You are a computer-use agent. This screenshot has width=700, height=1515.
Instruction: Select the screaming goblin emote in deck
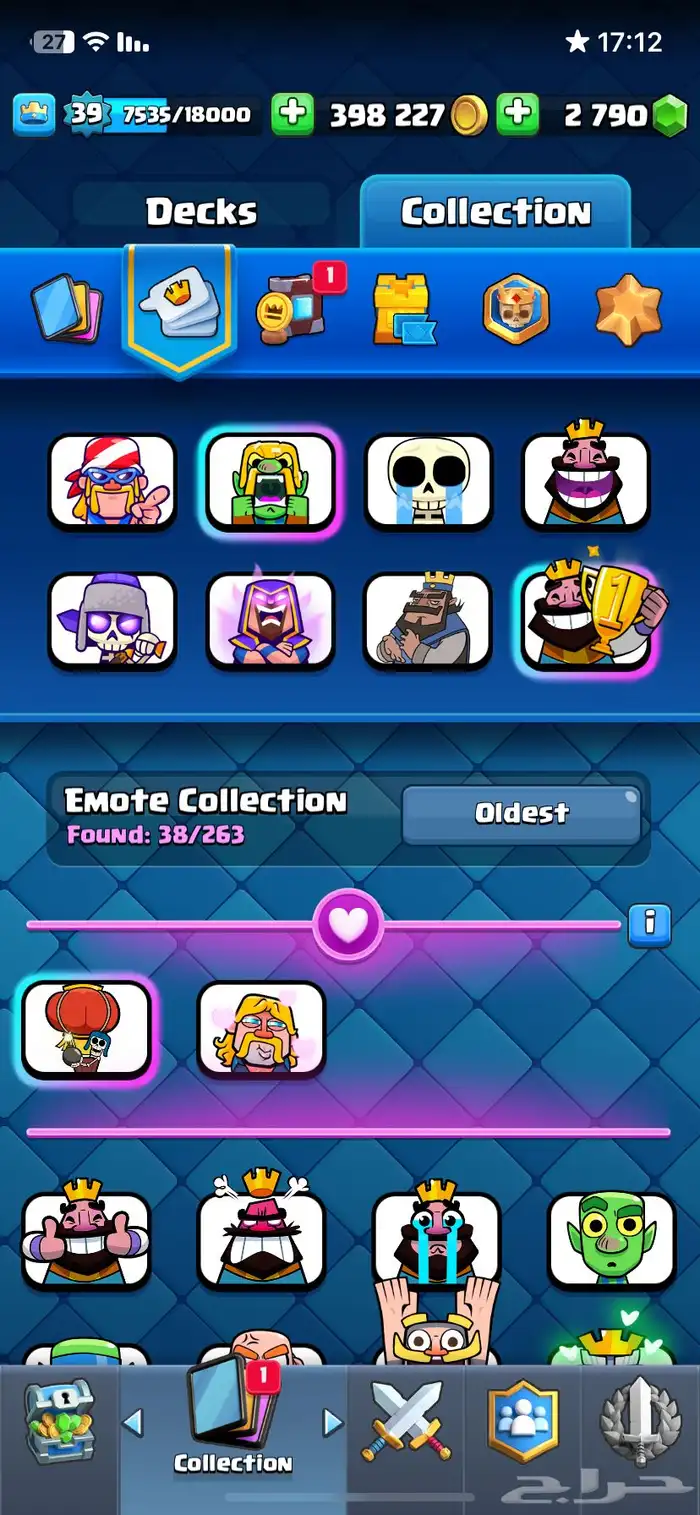tap(270, 481)
